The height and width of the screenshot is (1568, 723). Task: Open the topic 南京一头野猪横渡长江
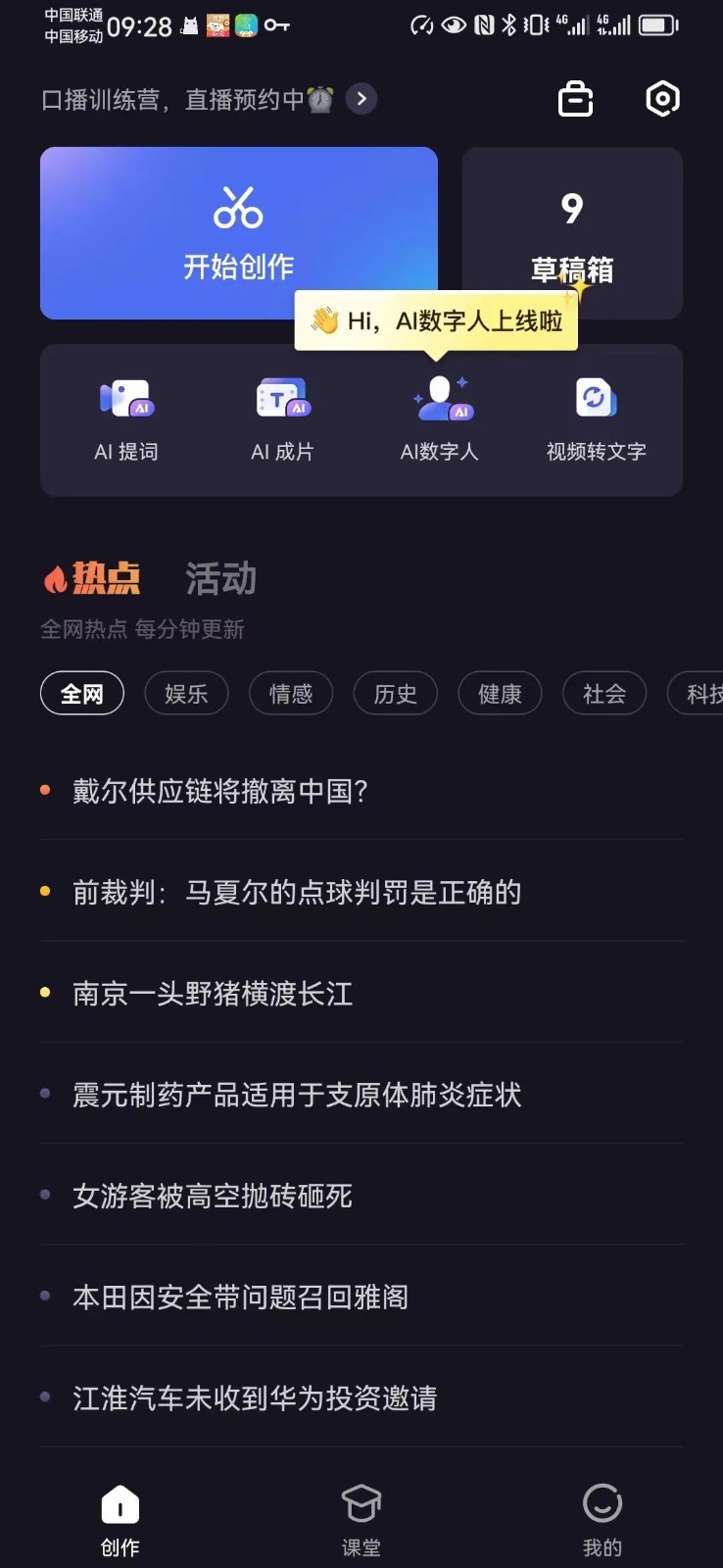click(x=213, y=994)
